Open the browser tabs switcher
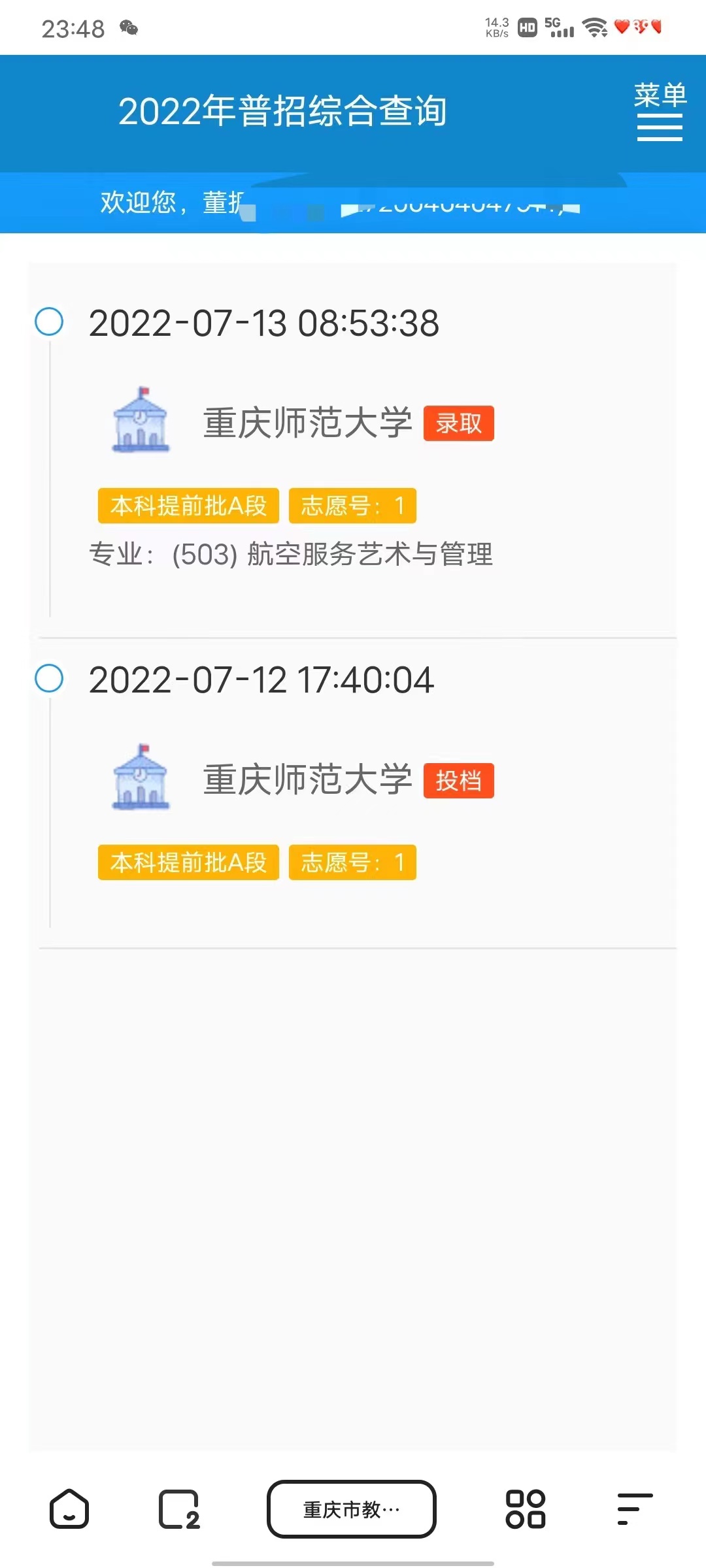706x1568 pixels. 179,1510
